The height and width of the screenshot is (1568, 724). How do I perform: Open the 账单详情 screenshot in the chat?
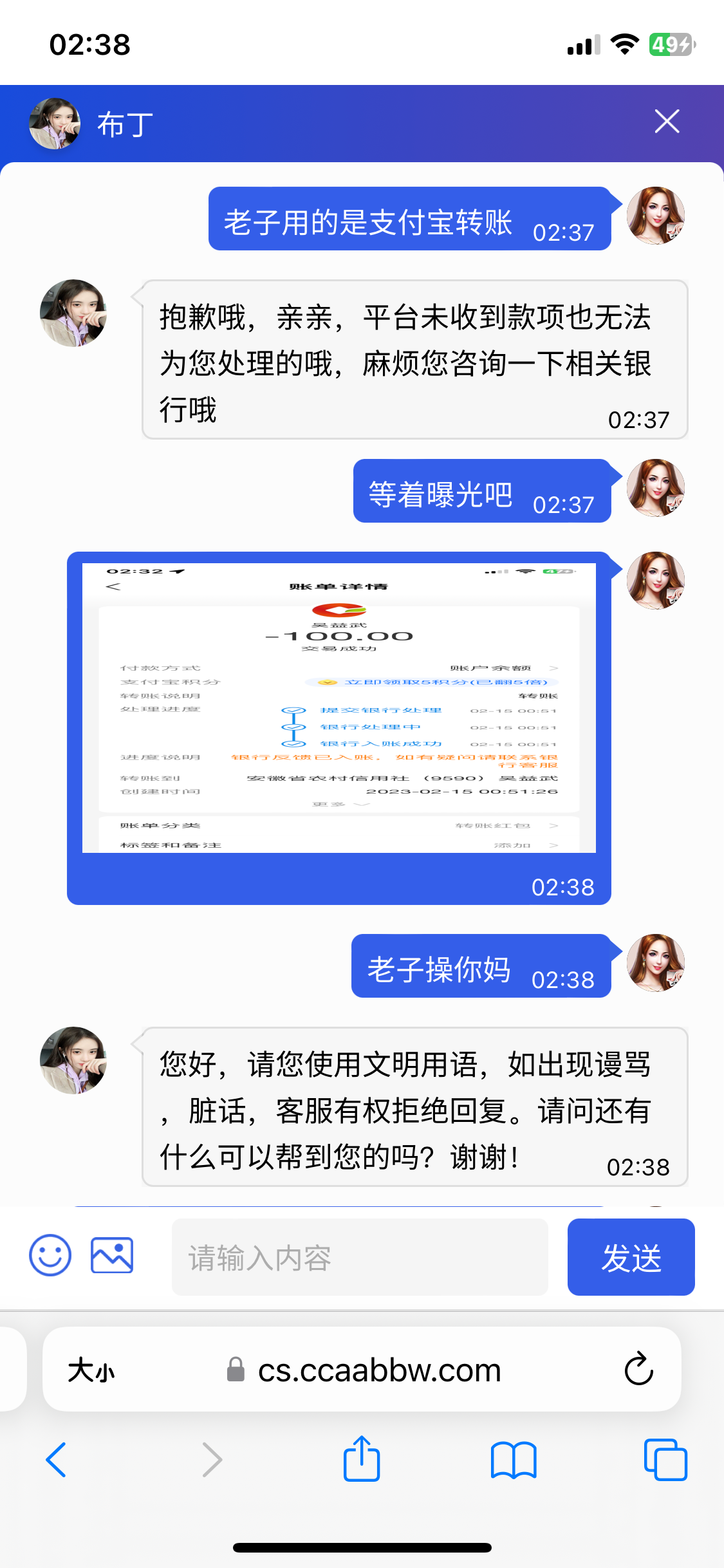pos(339,708)
